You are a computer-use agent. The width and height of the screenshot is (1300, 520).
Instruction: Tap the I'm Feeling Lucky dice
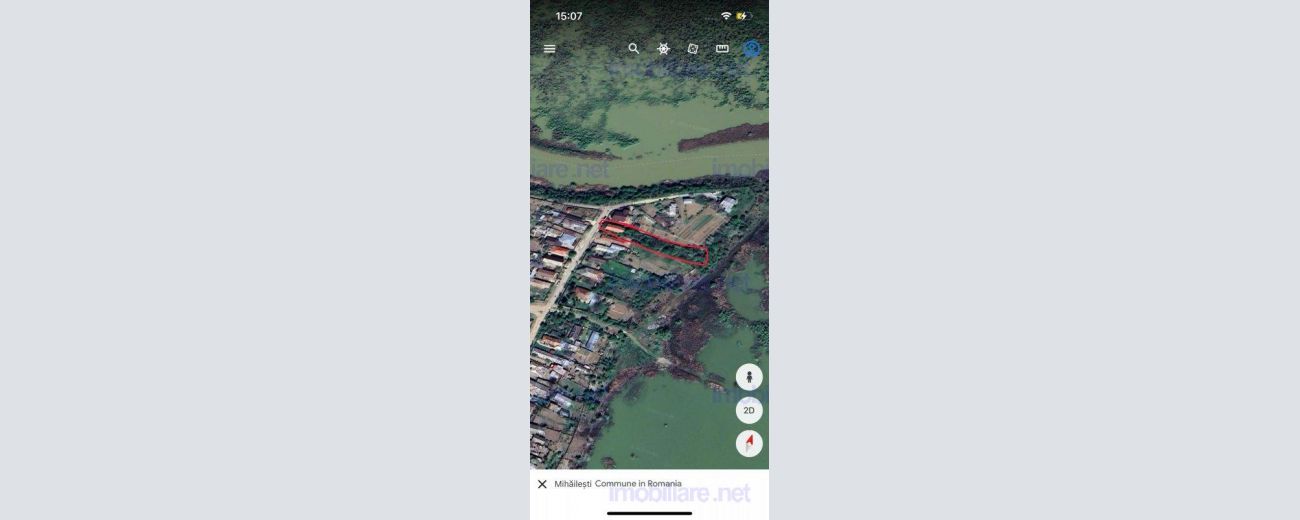(693, 49)
